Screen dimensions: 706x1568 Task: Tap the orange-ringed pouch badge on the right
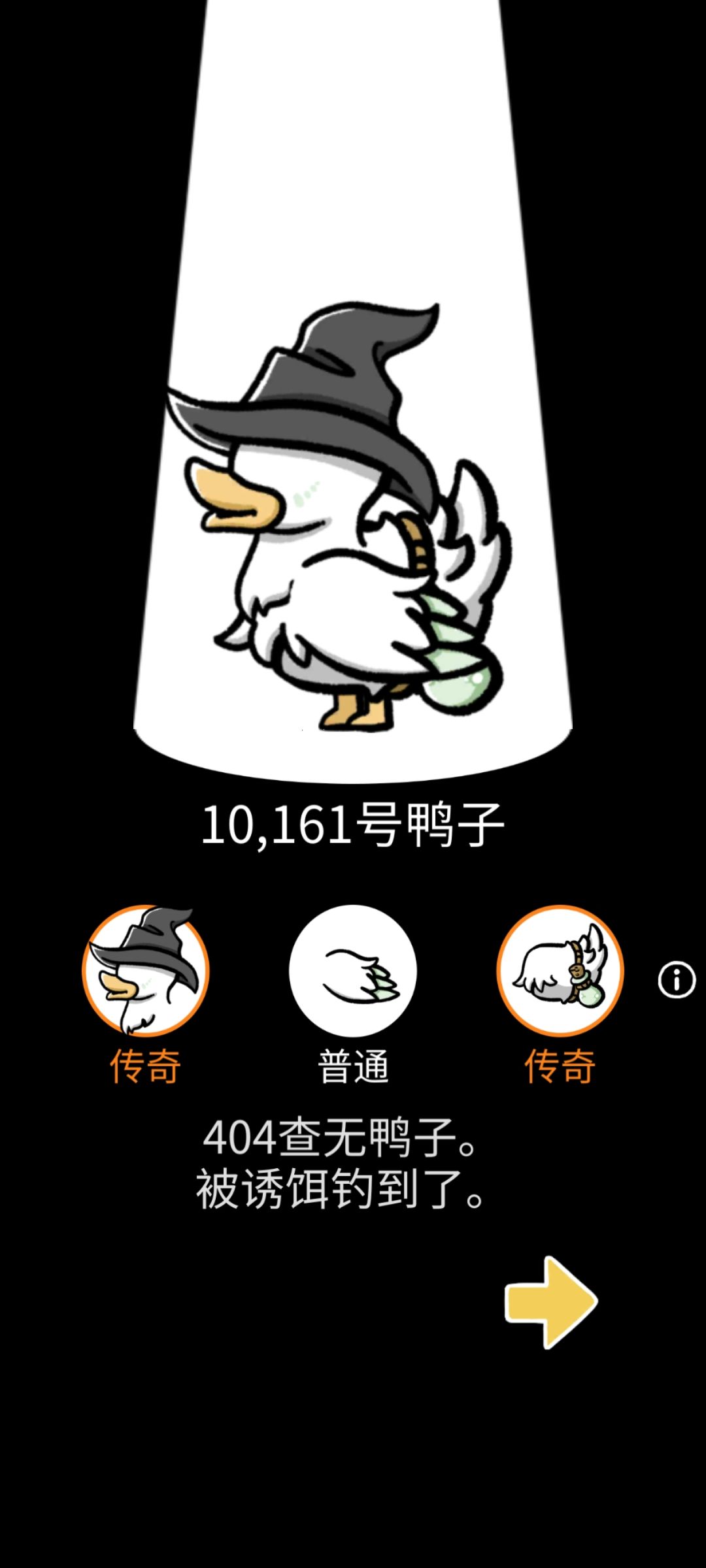pyautogui.click(x=561, y=971)
